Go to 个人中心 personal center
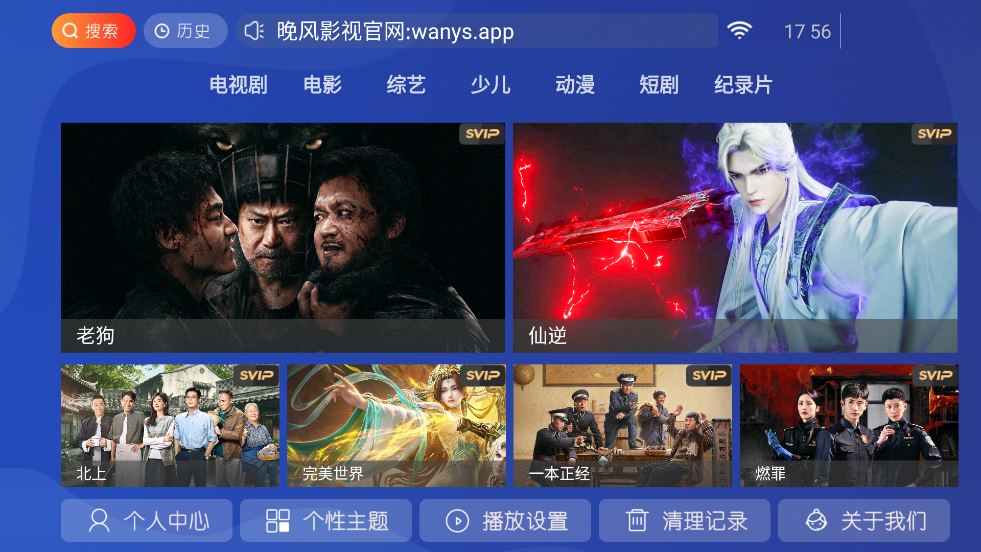This screenshot has width=981, height=552. (x=146, y=520)
